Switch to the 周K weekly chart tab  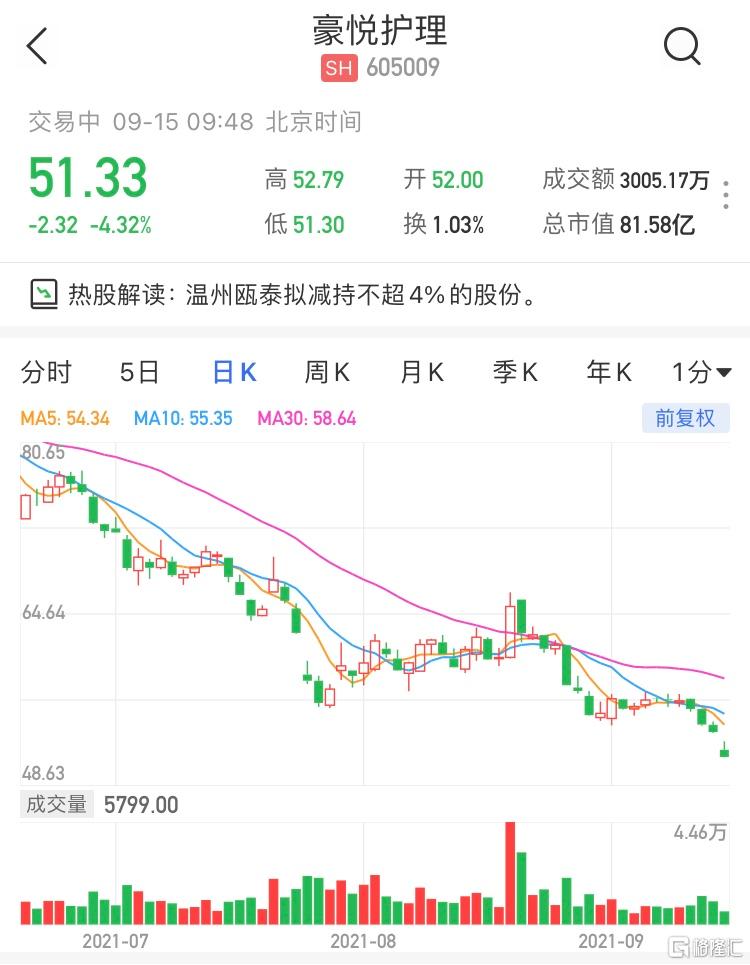click(327, 371)
